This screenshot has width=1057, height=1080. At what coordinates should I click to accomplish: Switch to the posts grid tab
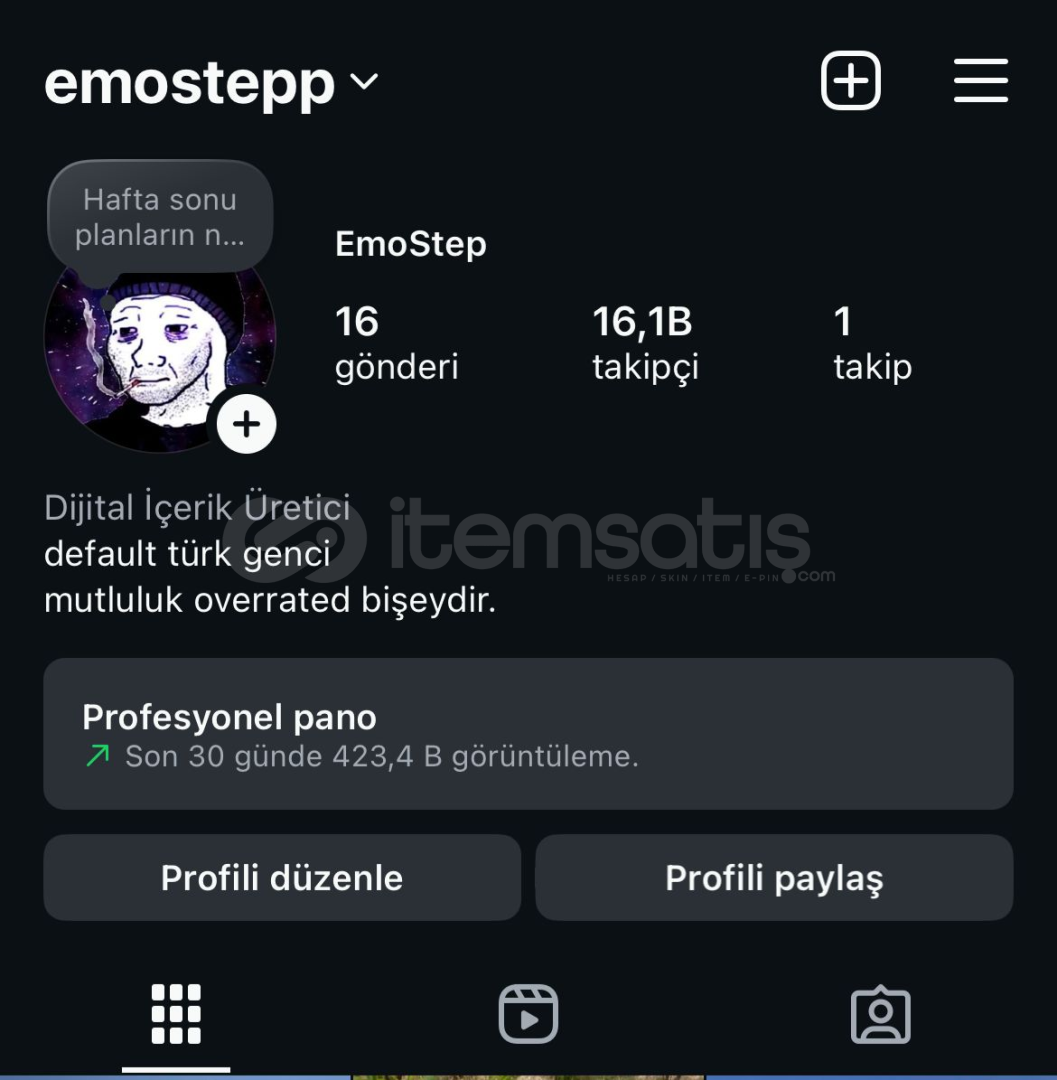click(176, 1014)
